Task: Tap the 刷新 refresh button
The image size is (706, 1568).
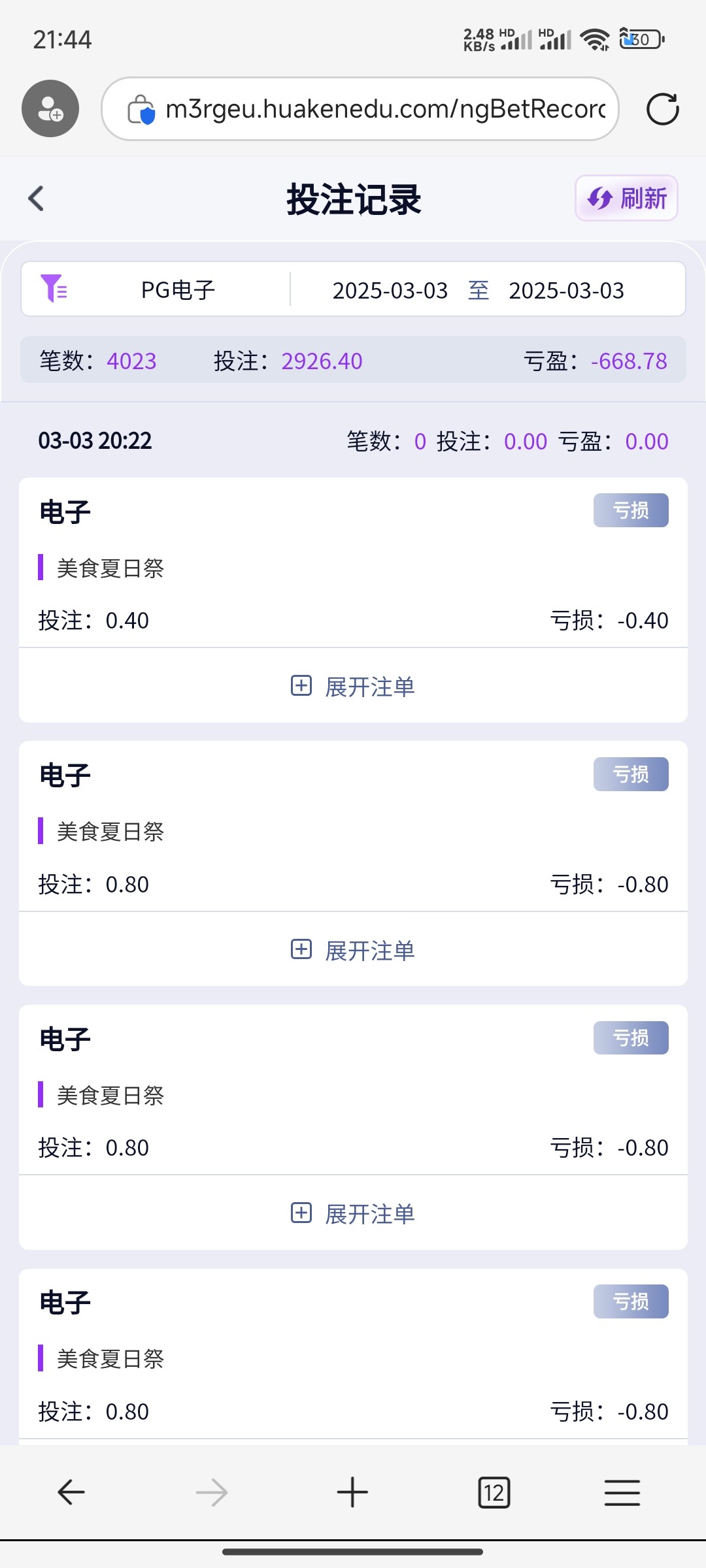Action: click(626, 198)
